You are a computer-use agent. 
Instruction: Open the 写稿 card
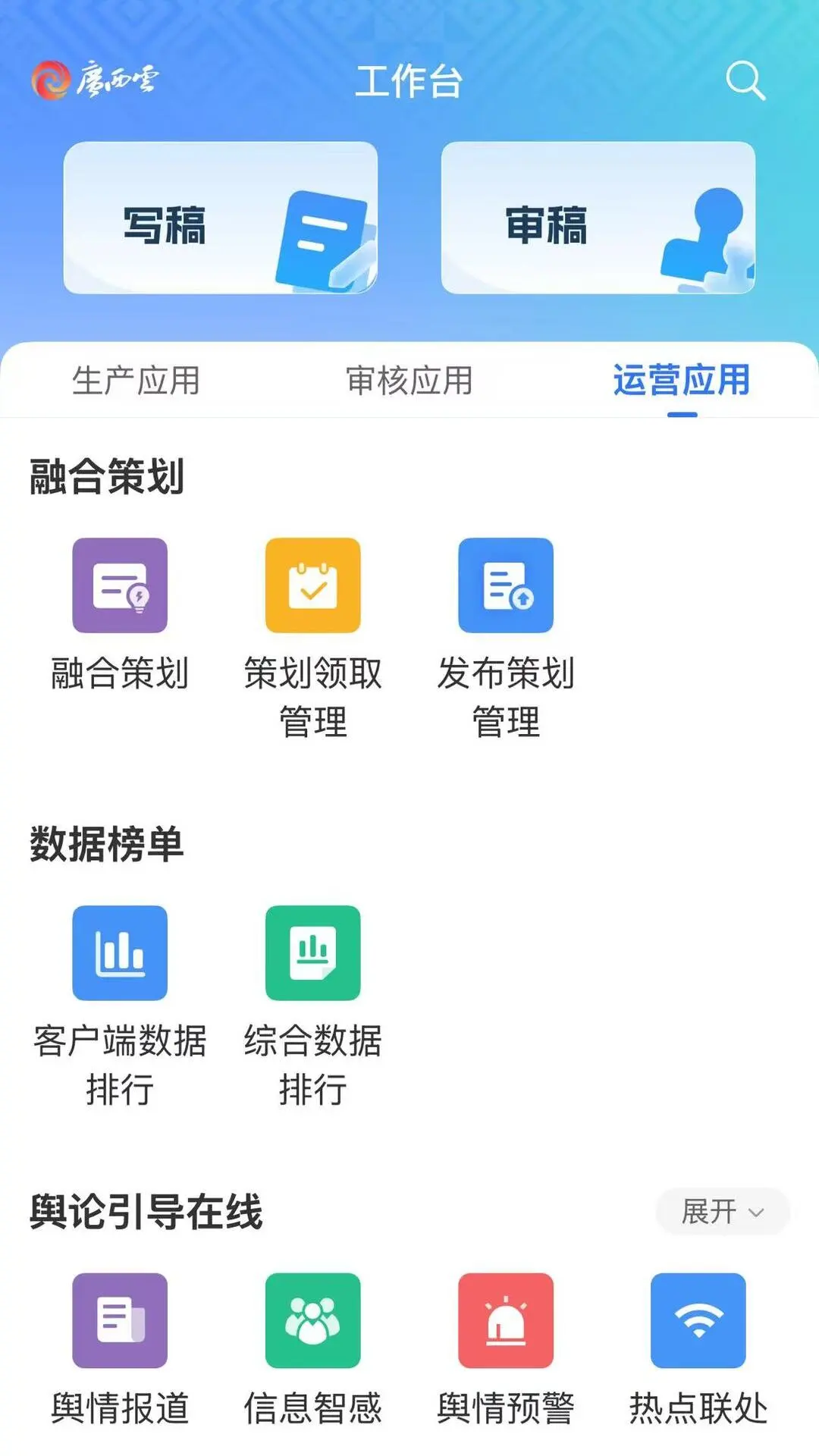(x=221, y=218)
